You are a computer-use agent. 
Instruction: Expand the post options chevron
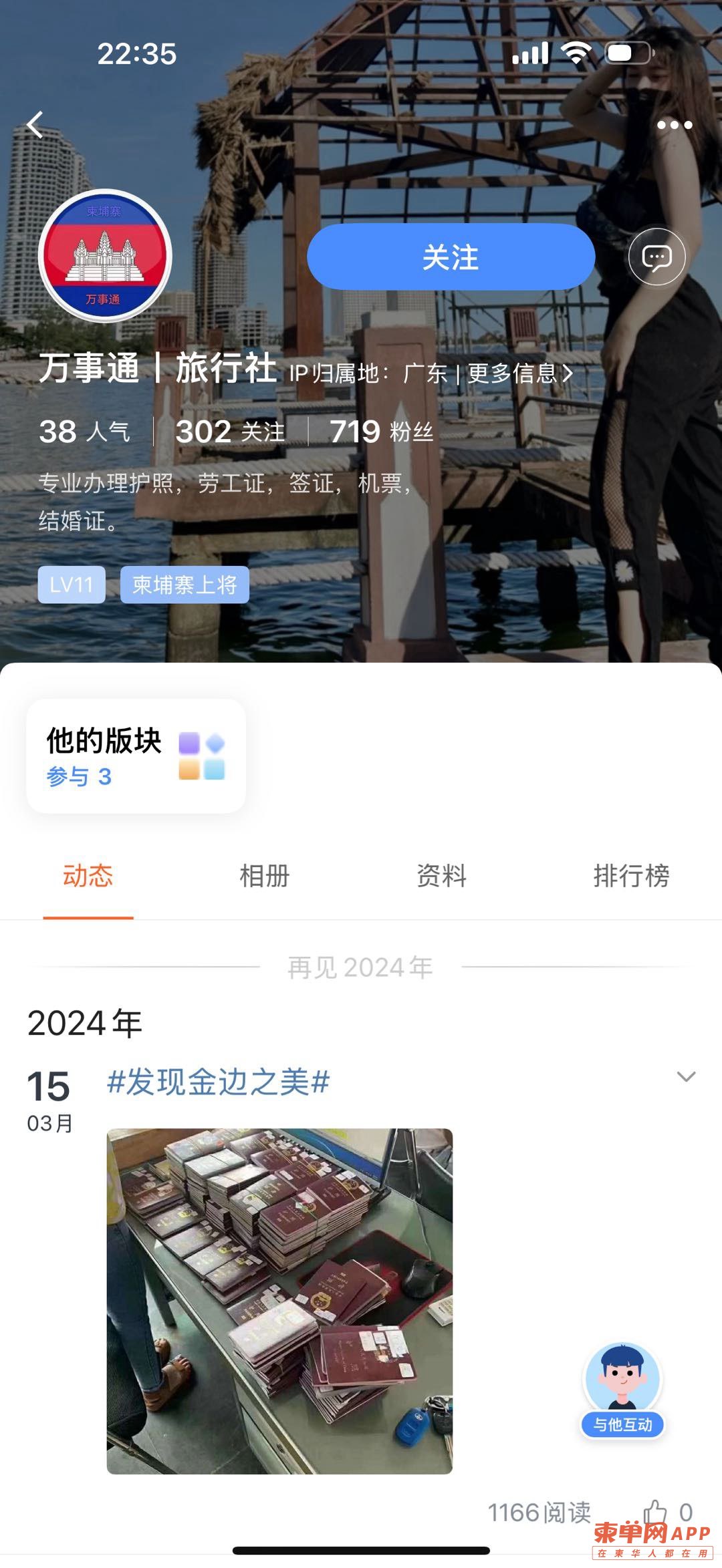pos(686,1077)
